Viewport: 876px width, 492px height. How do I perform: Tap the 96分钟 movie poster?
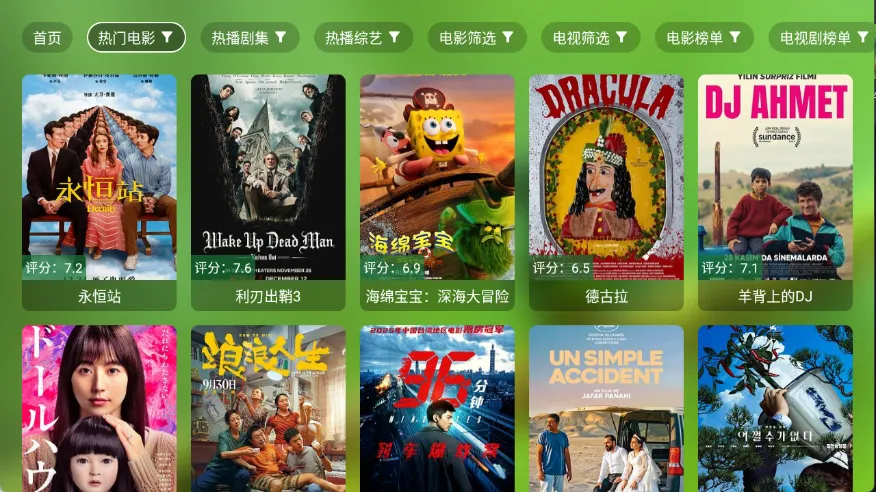pos(437,408)
